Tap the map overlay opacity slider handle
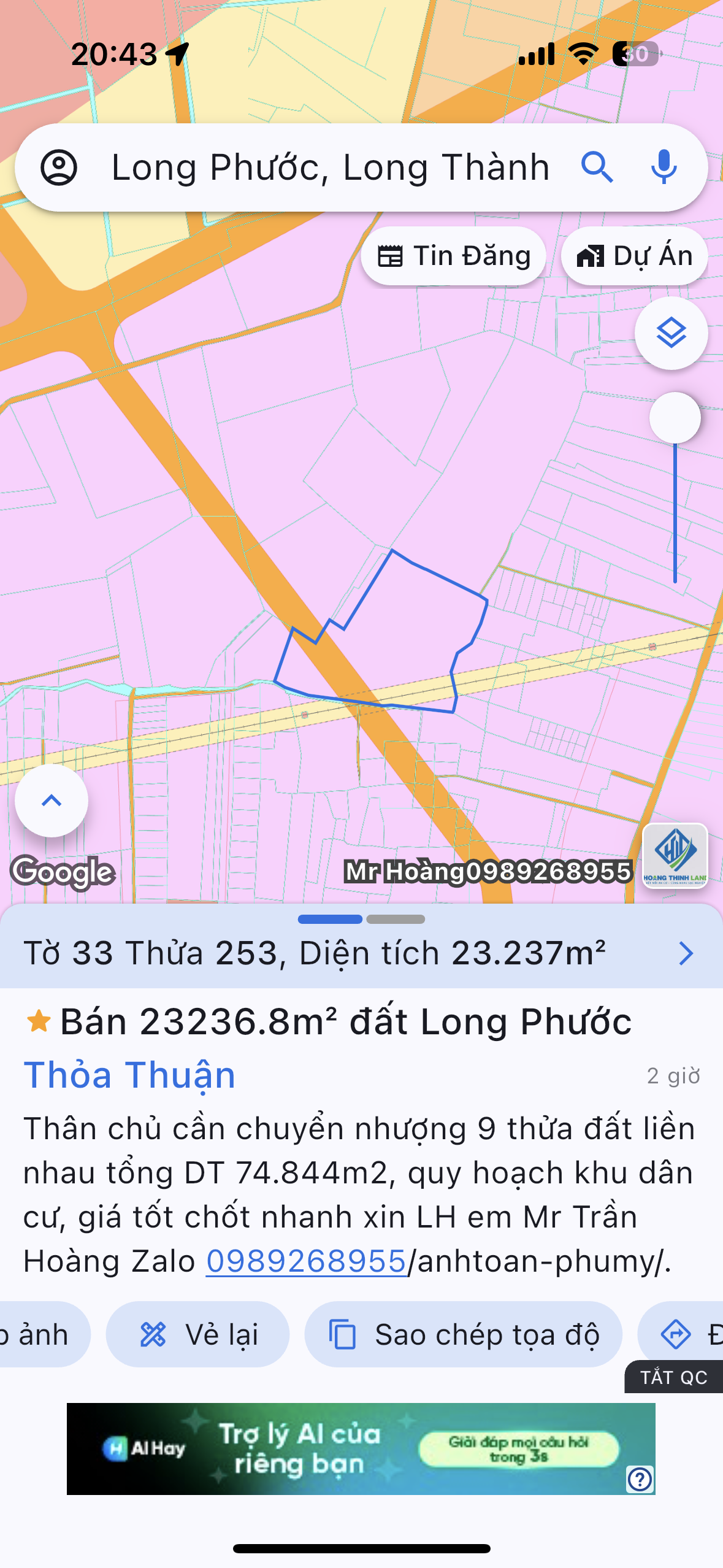Screen dimensions: 723x1568 [x=675, y=418]
